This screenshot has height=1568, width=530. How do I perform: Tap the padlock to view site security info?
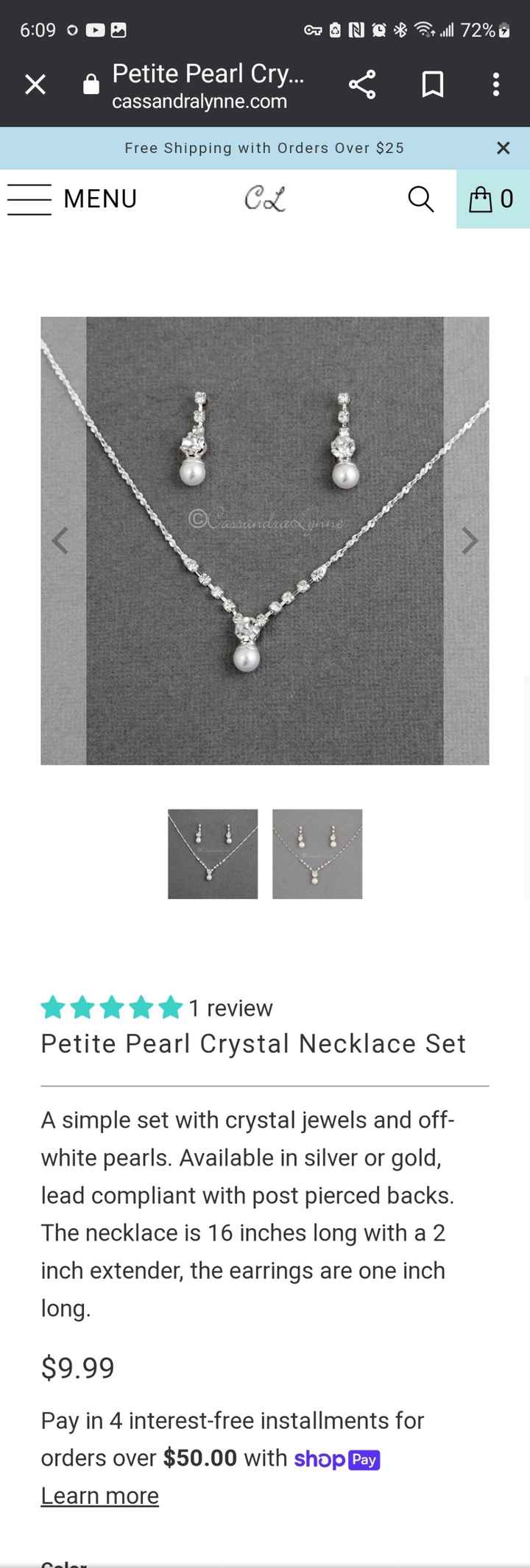(91, 84)
